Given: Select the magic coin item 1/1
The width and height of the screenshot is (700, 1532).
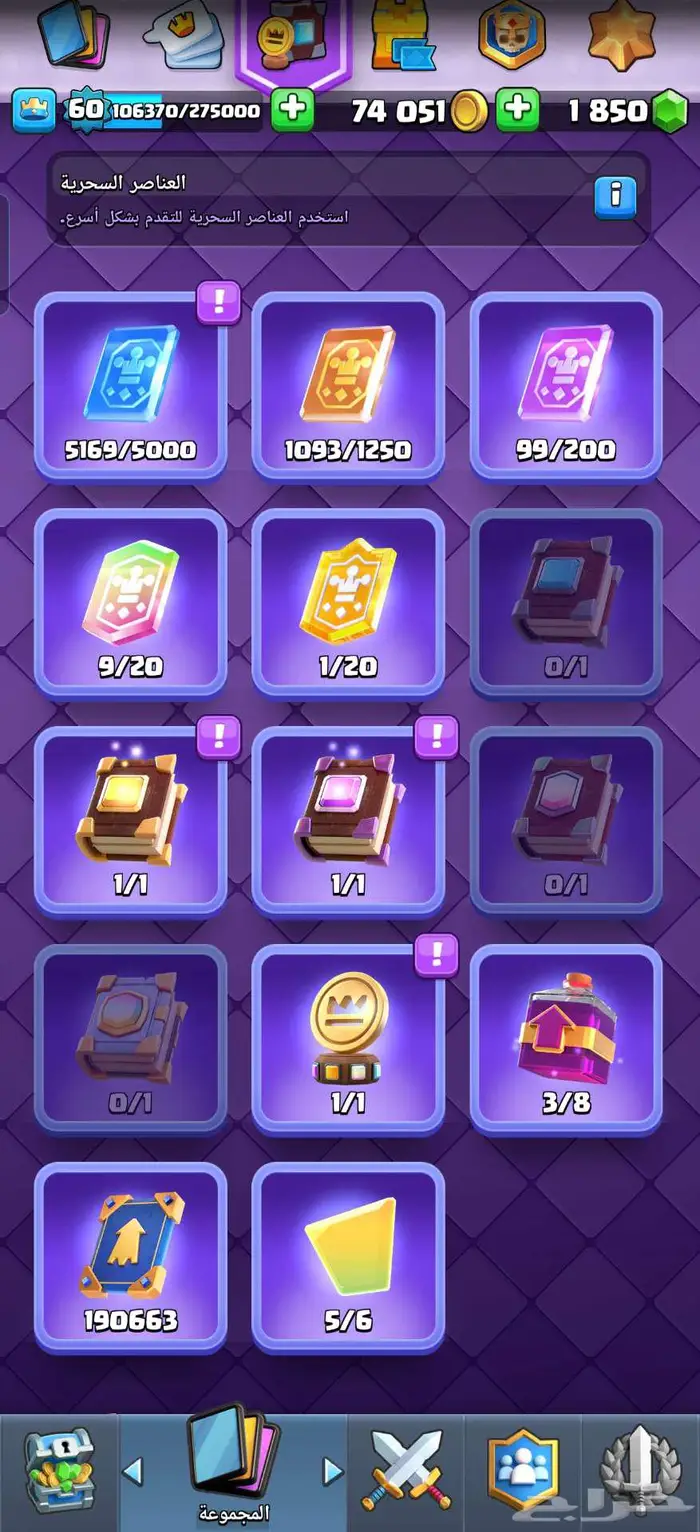Looking at the screenshot, I should pyautogui.click(x=348, y=1039).
